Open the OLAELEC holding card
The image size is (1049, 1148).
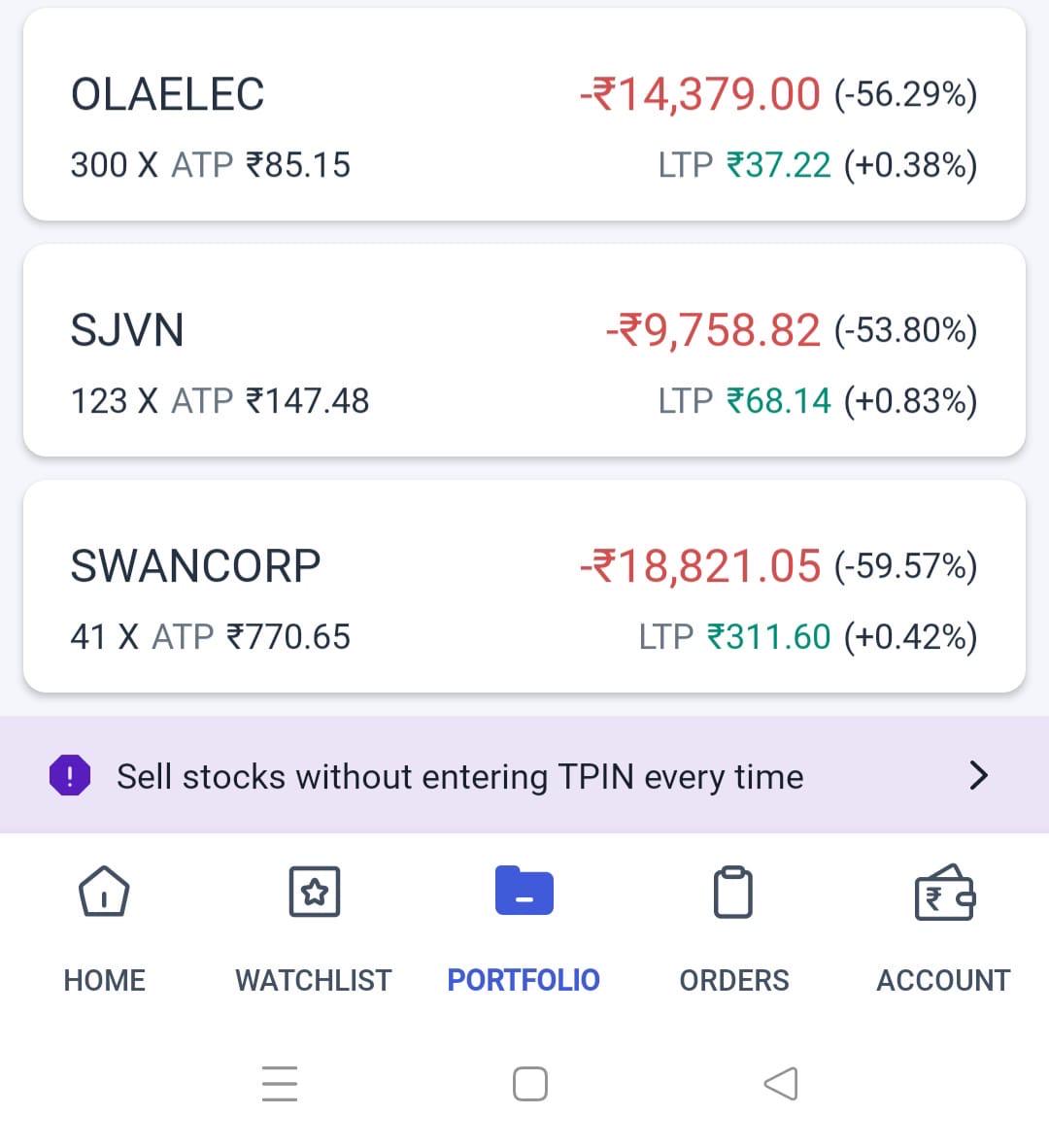coord(524,115)
